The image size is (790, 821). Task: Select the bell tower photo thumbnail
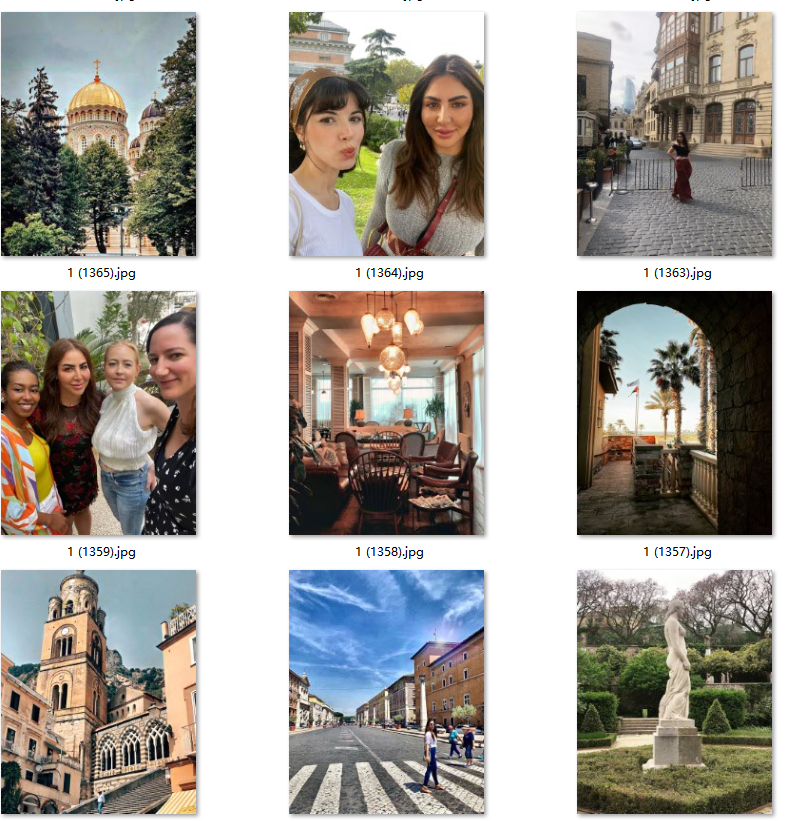click(x=98, y=692)
